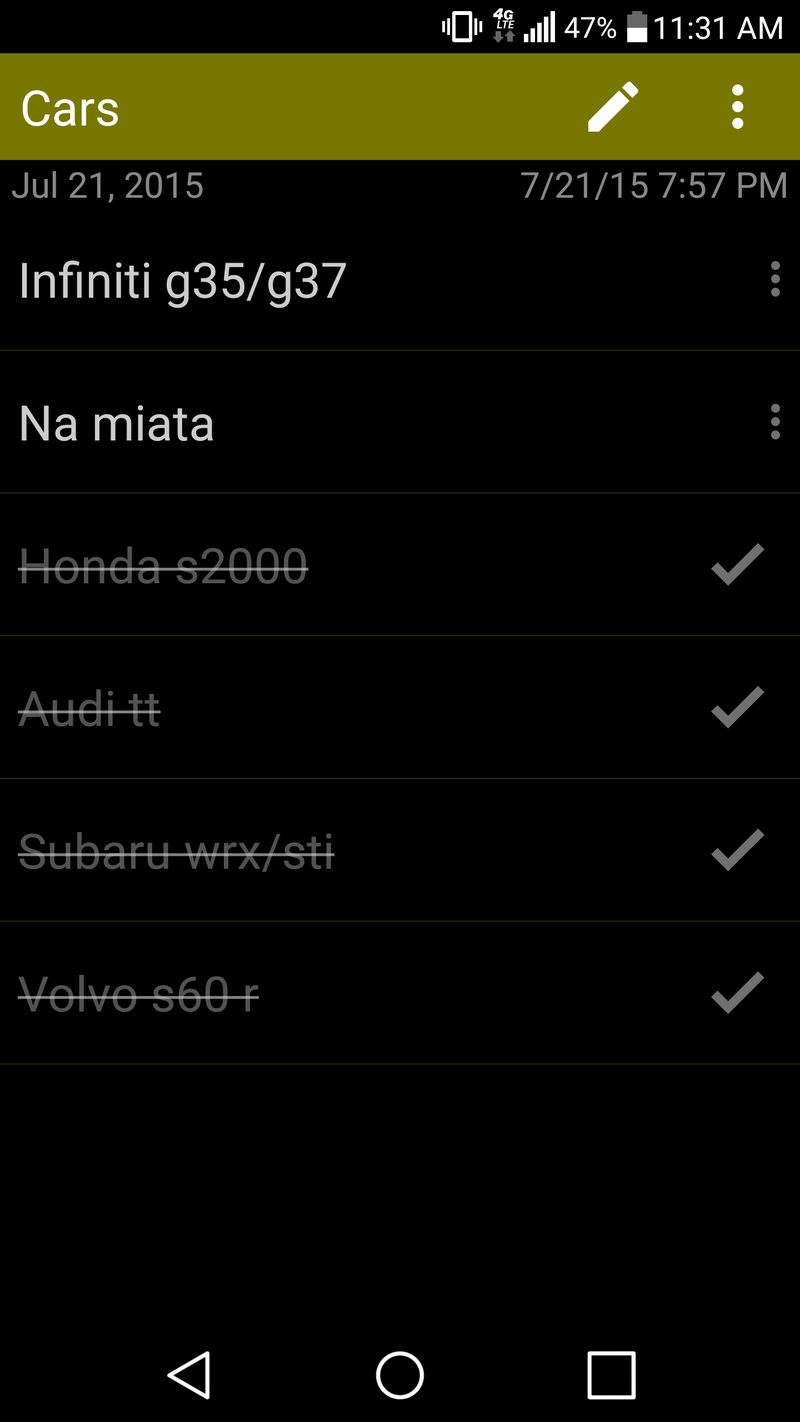Open options for Infiniti g35/g37

tap(775, 280)
